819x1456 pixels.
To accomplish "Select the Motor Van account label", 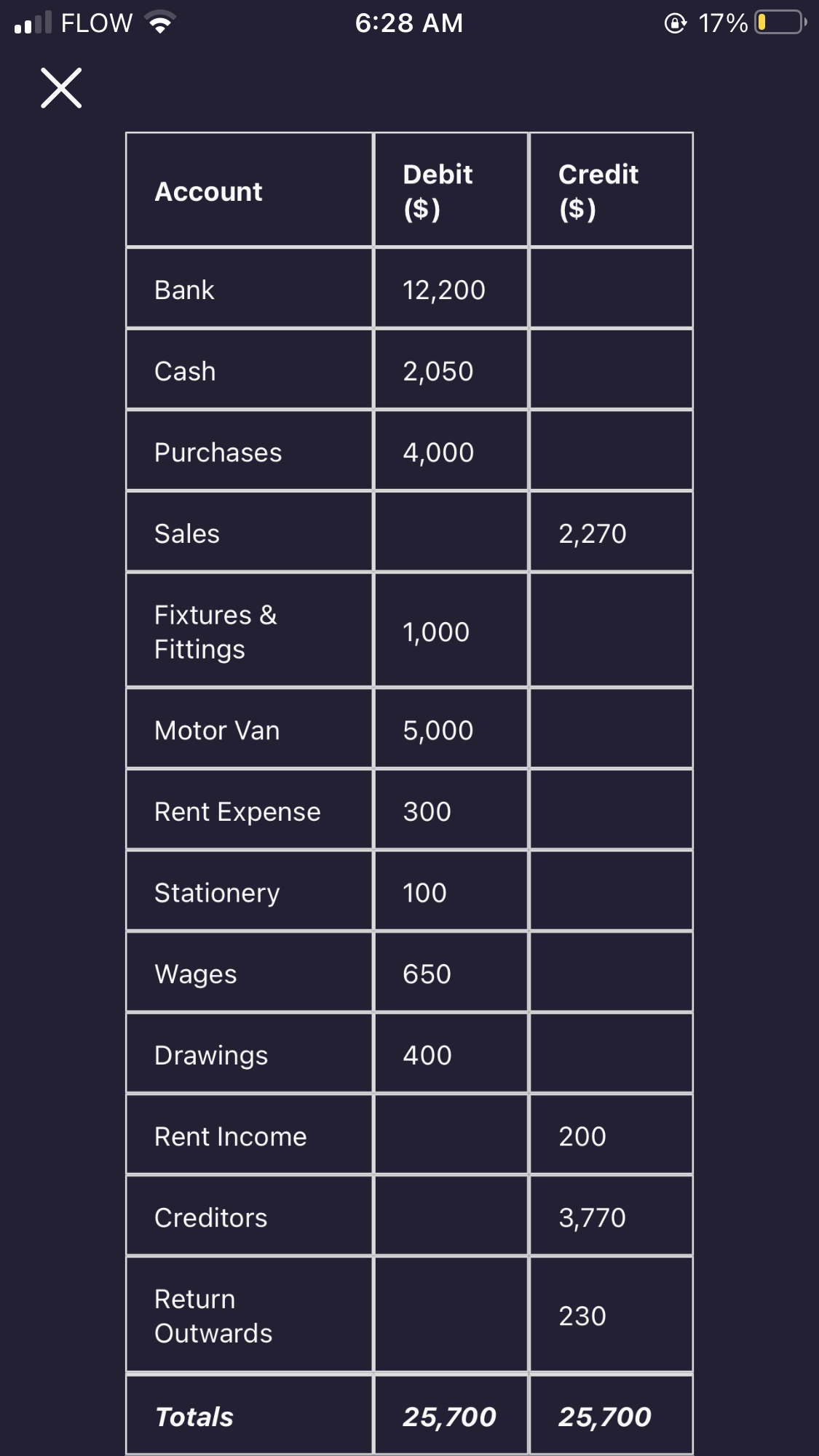I will [215, 730].
